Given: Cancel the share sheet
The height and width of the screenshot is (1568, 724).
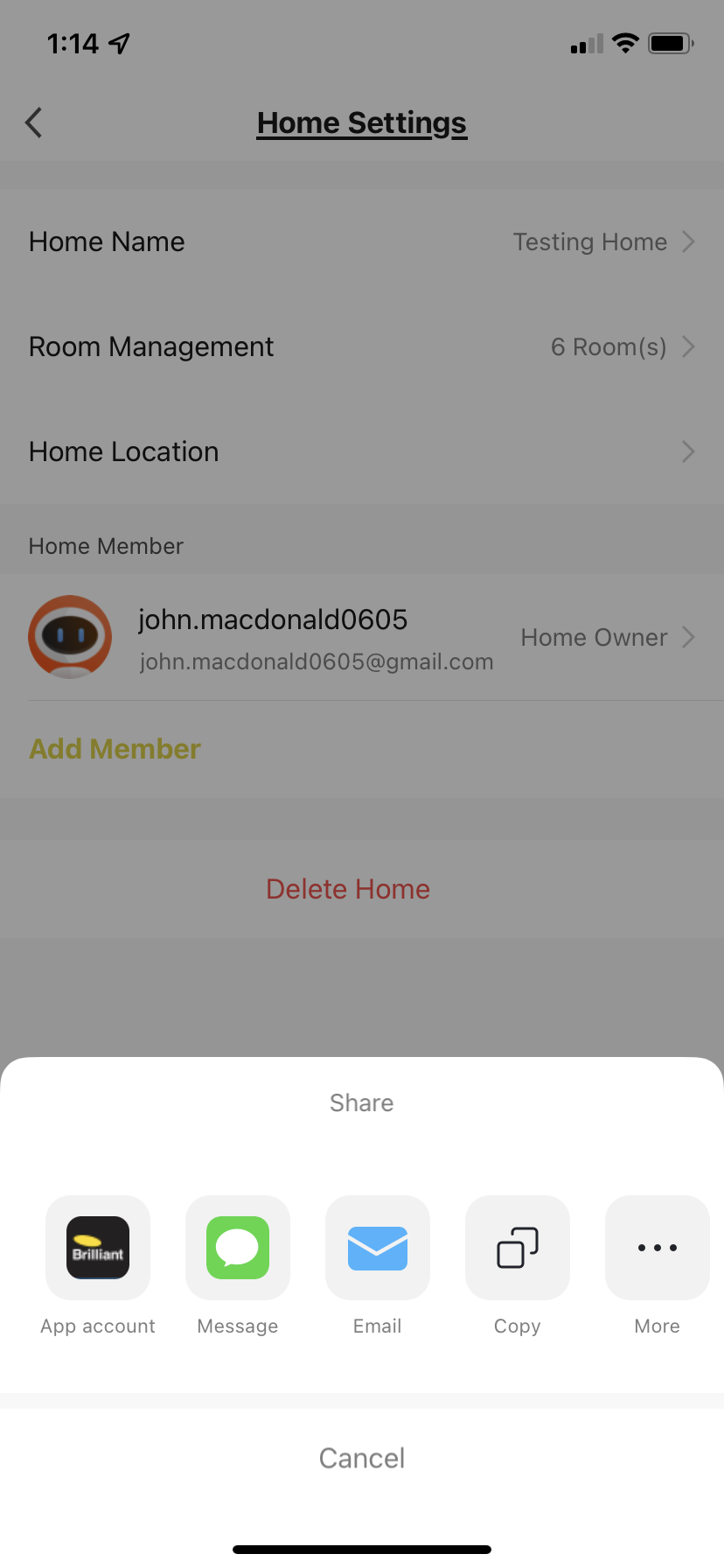Looking at the screenshot, I should [x=362, y=1458].
